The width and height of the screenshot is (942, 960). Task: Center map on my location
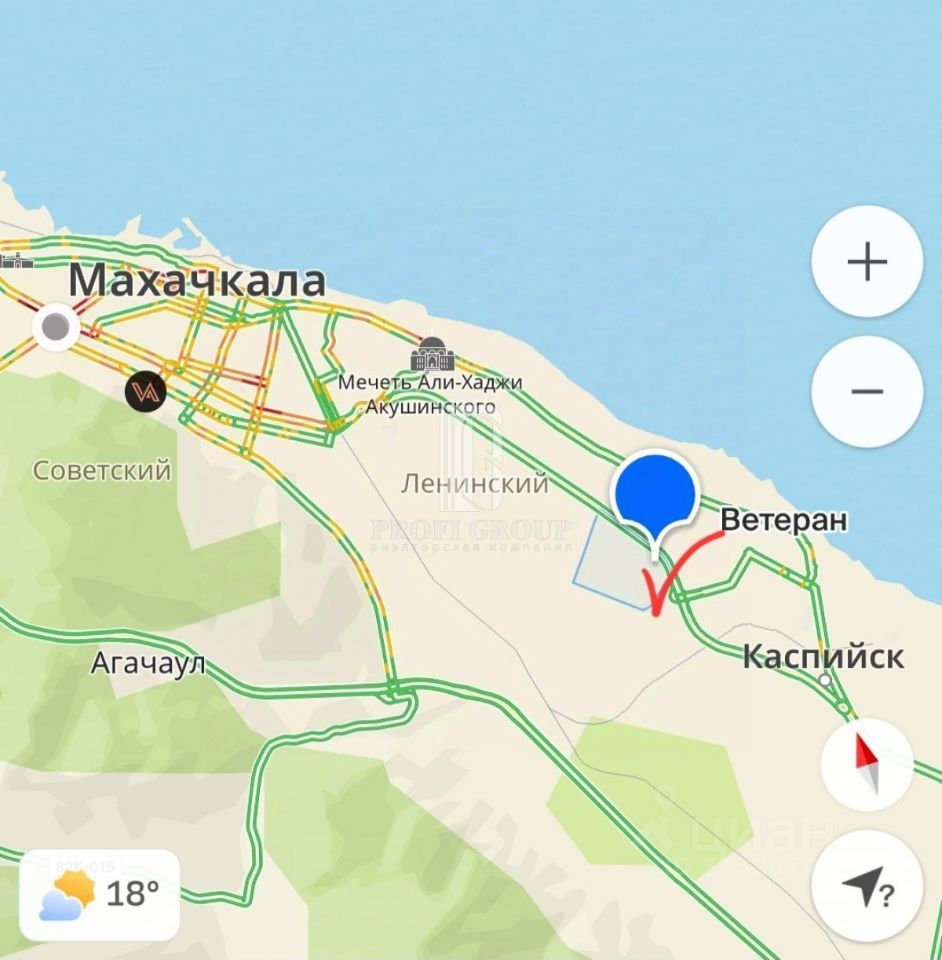[866, 885]
